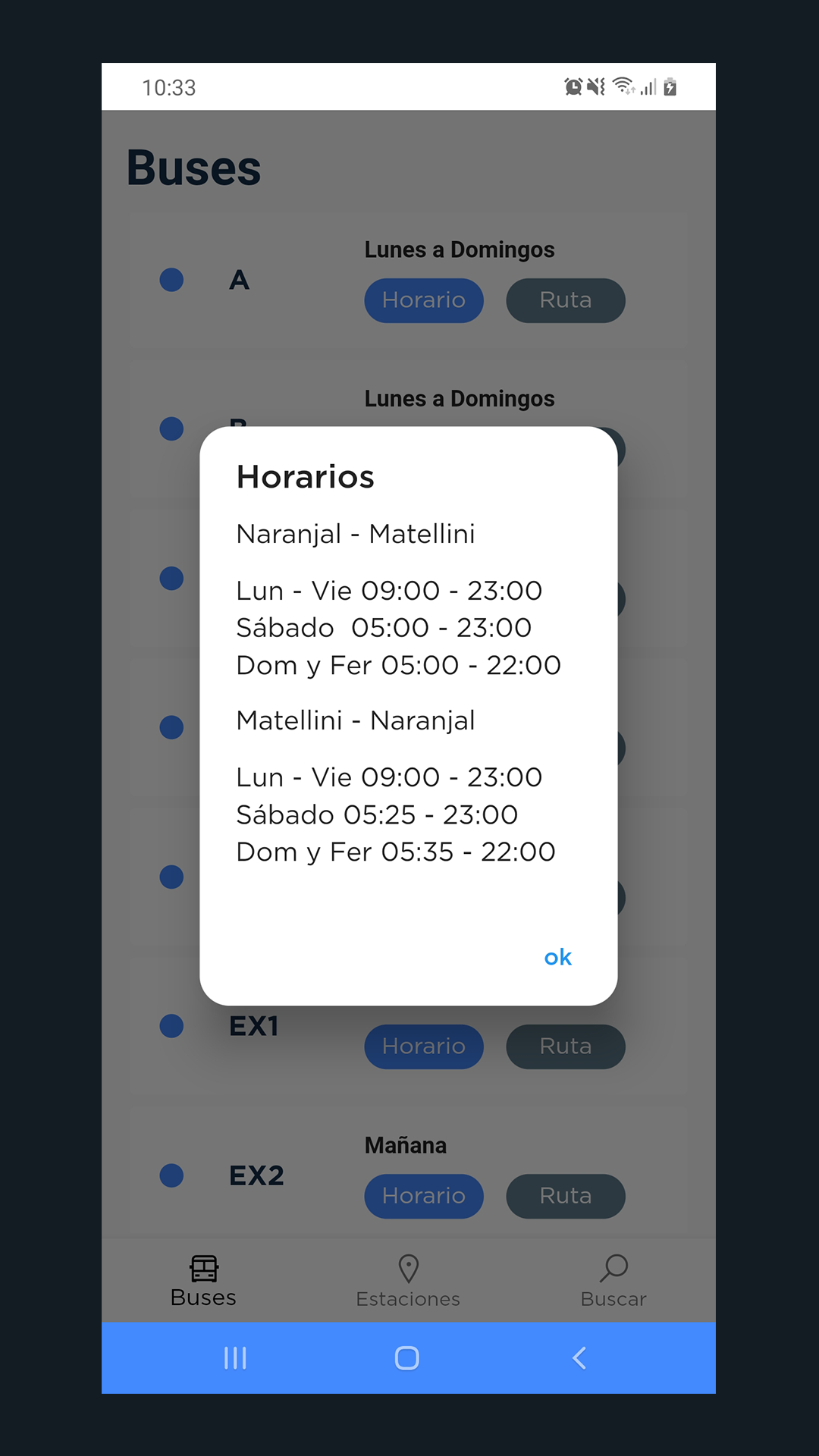Image resolution: width=819 pixels, height=1456 pixels.
Task: Switch to the Estaciones tab
Action: 408,1282
